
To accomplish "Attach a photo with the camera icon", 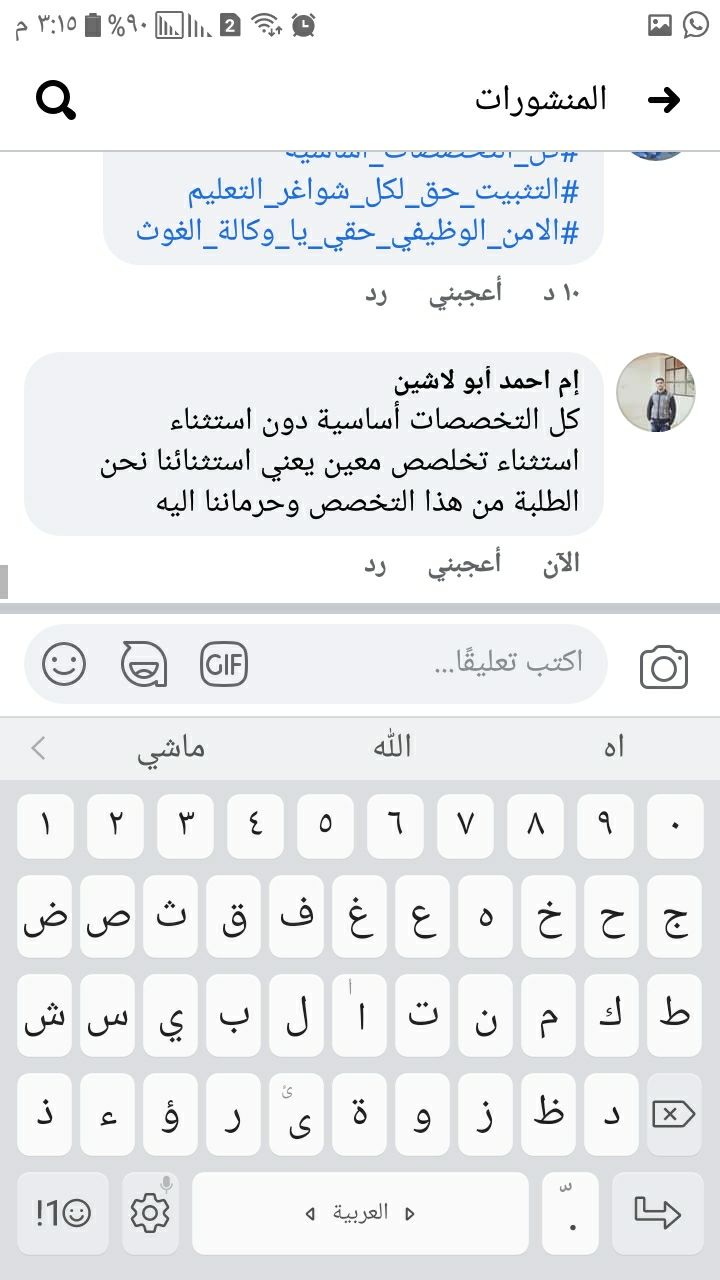I will tap(664, 666).
